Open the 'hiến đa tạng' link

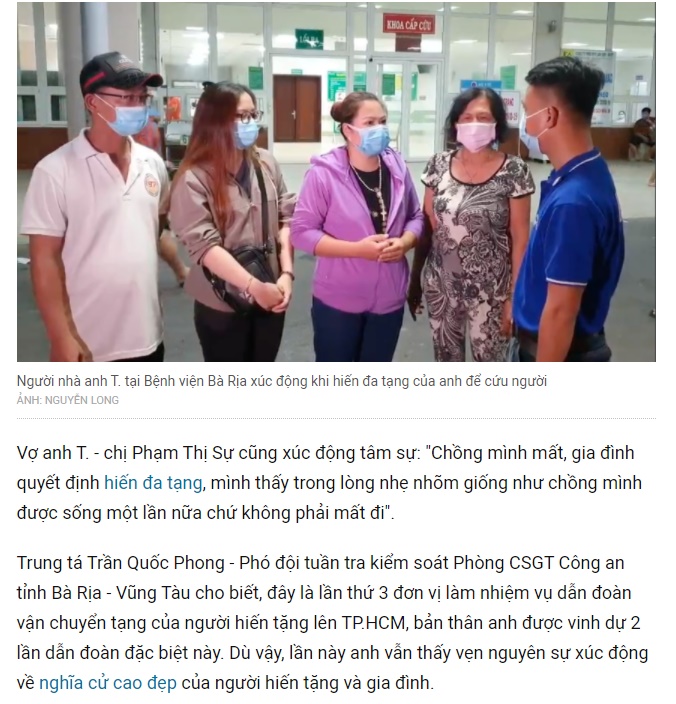pyautogui.click(x=153, y=483)
